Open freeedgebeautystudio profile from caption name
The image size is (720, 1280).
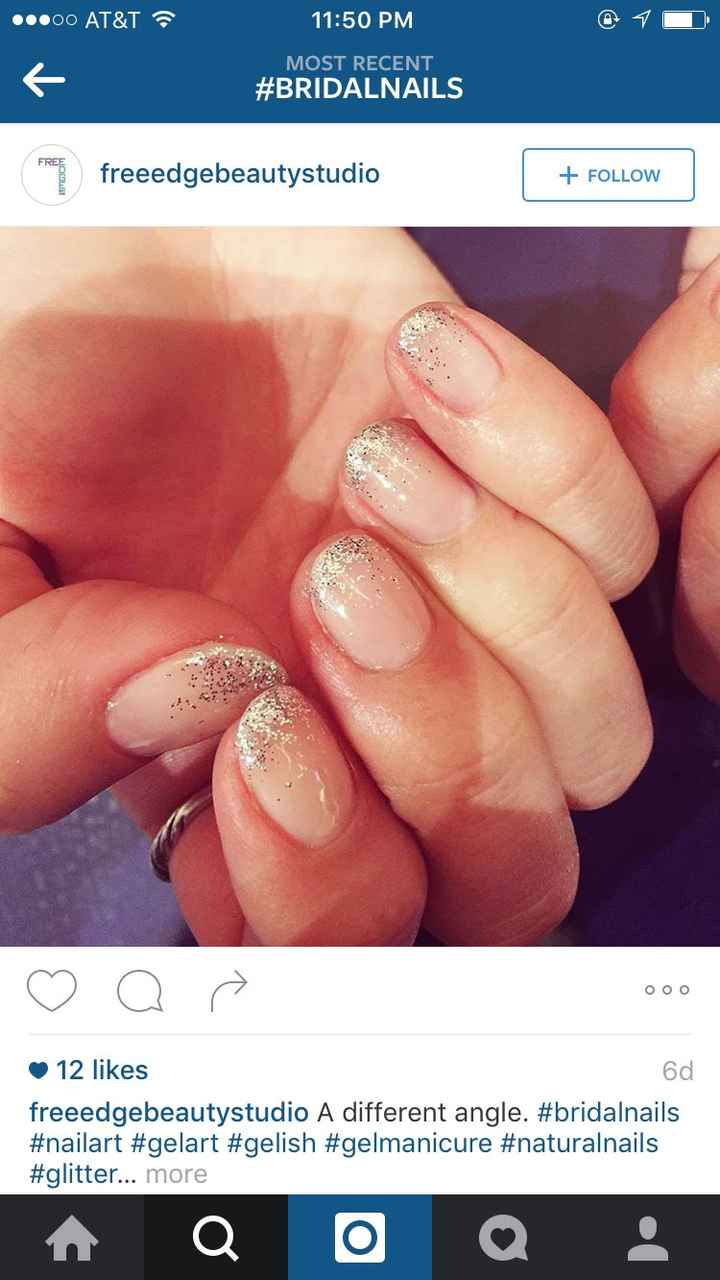click(166, 1112)
